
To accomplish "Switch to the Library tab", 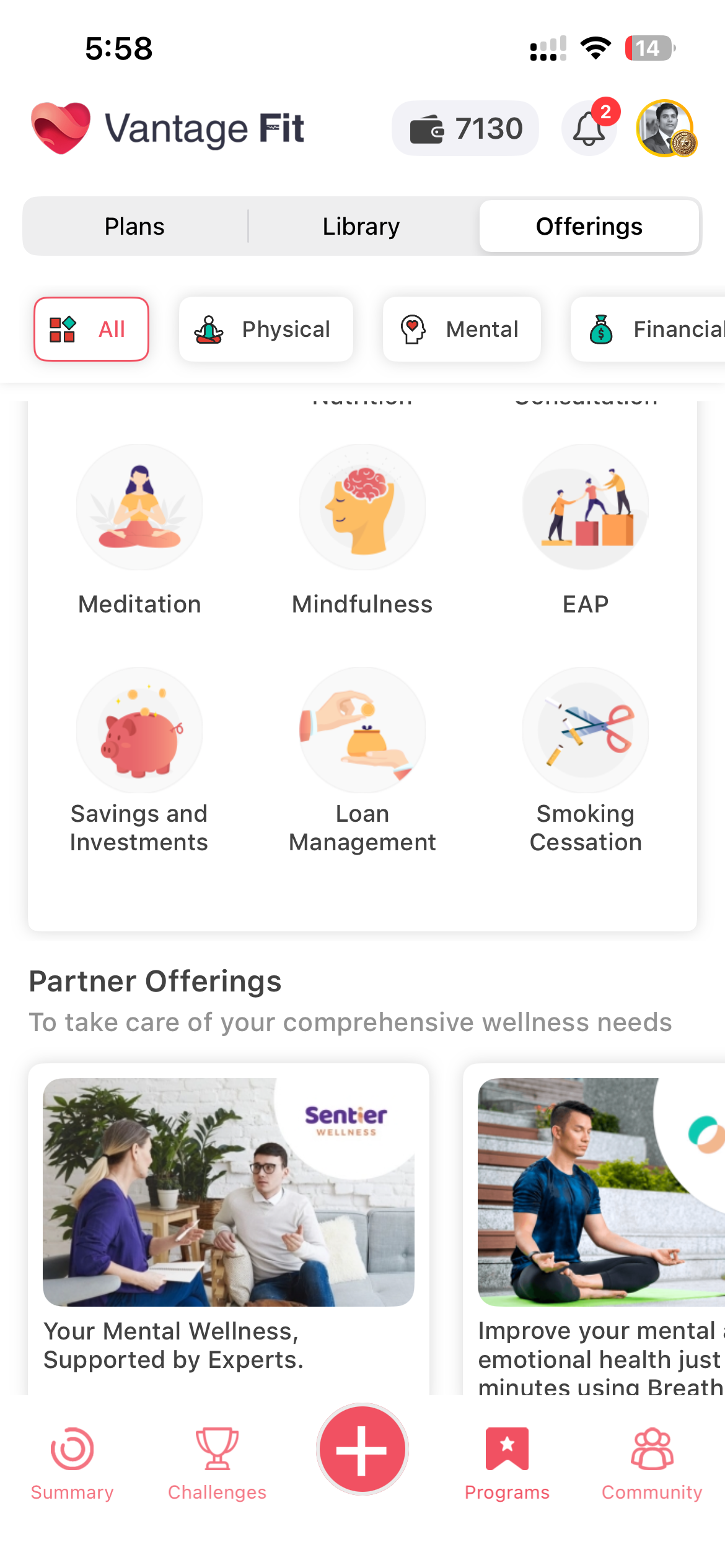I will 361,226.
